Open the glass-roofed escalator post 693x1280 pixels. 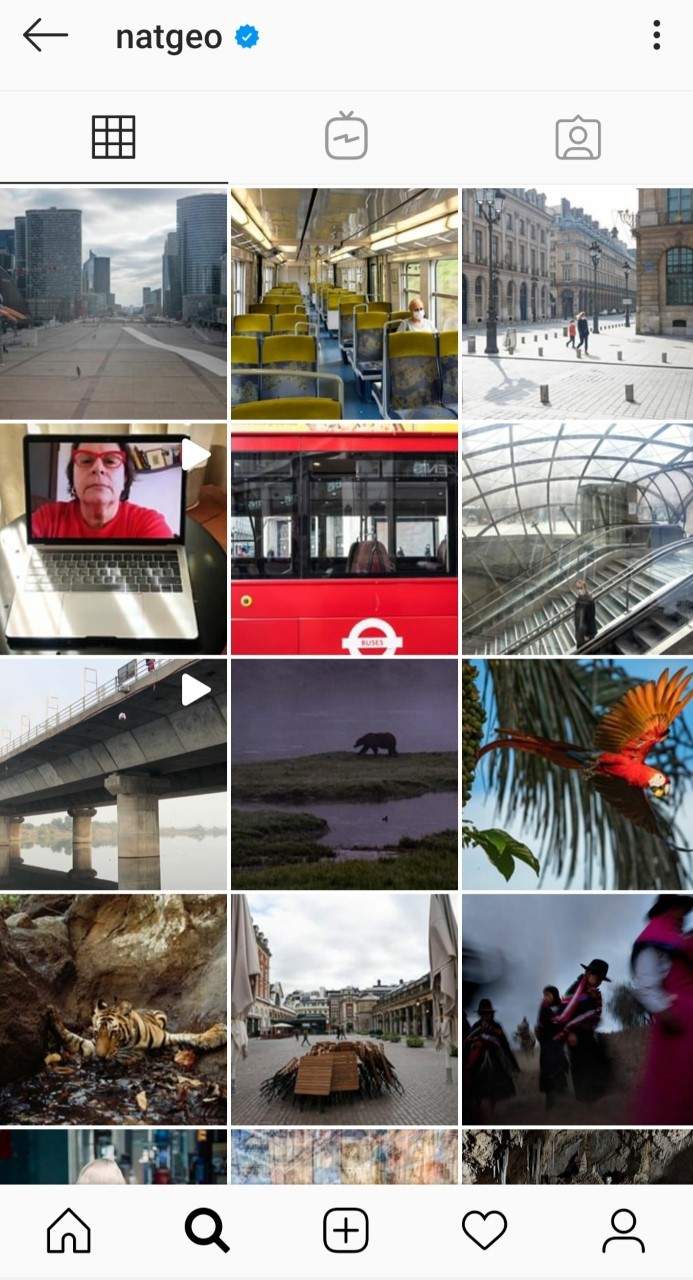pos(577,538)
